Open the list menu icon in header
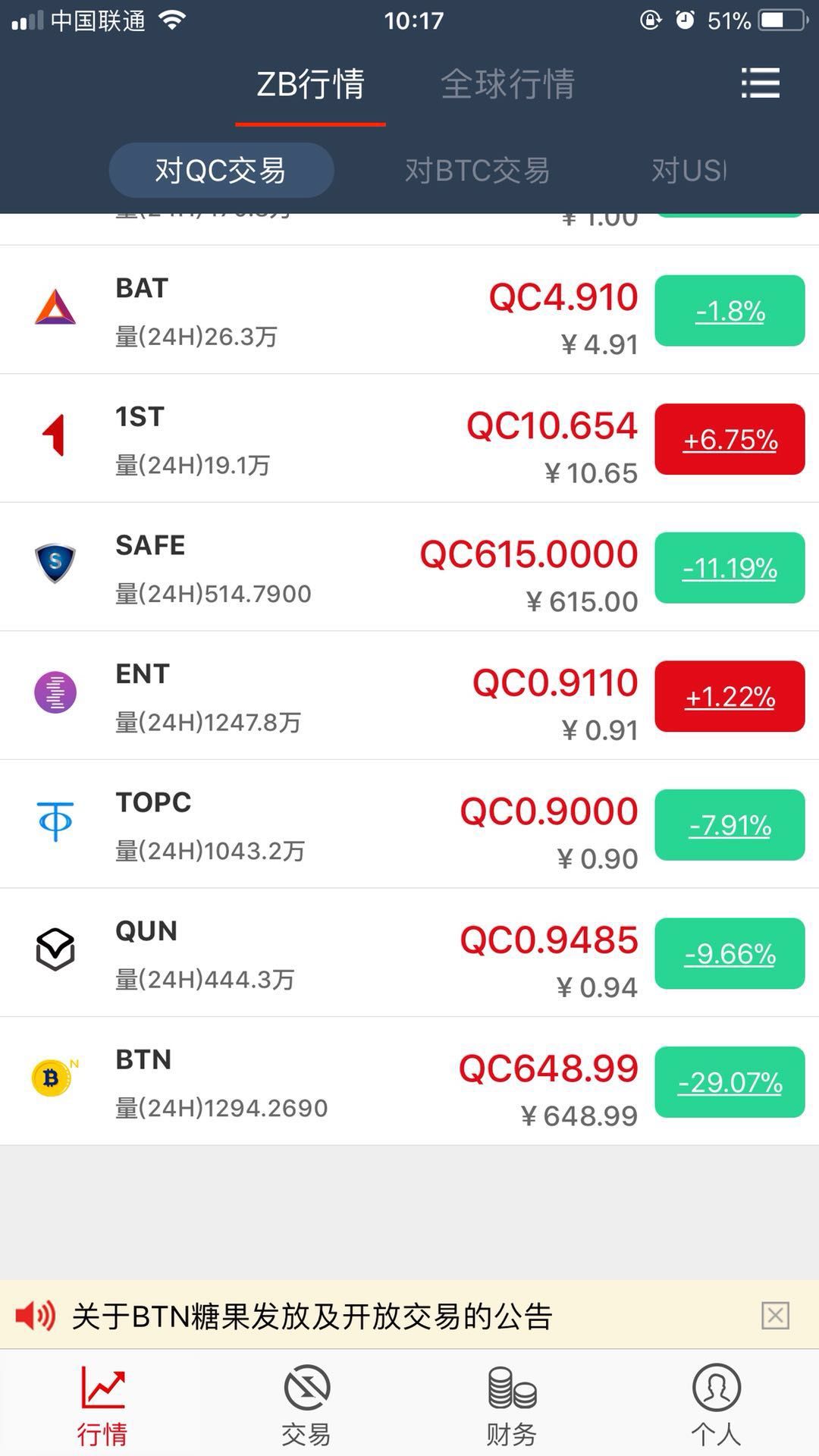Image resolution: width=819 pixels, height=1456 pixels. click(760, 83)
